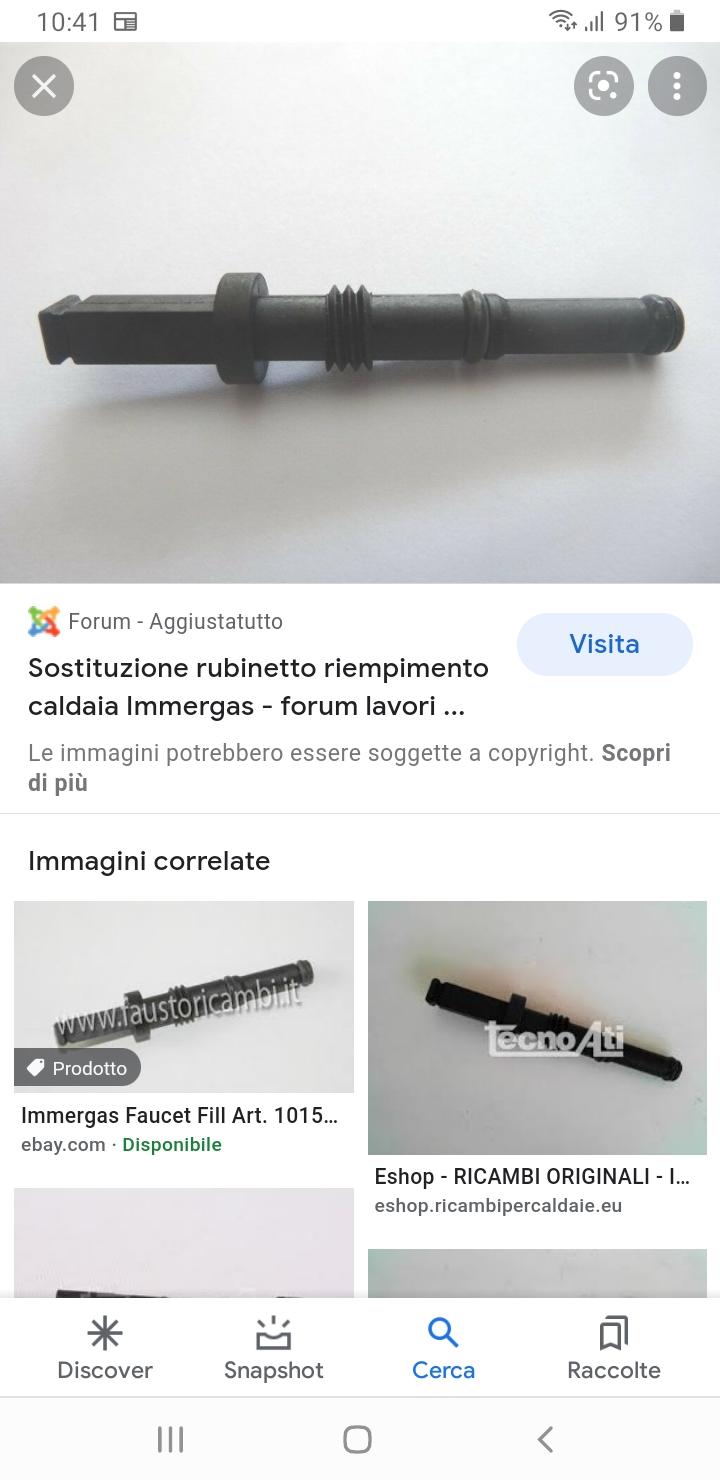This screenshot has width=720, height=1480.
Task: Open the Eshop RICAMBI ORIGINALI related image
Action: (x=538, y=1058)
